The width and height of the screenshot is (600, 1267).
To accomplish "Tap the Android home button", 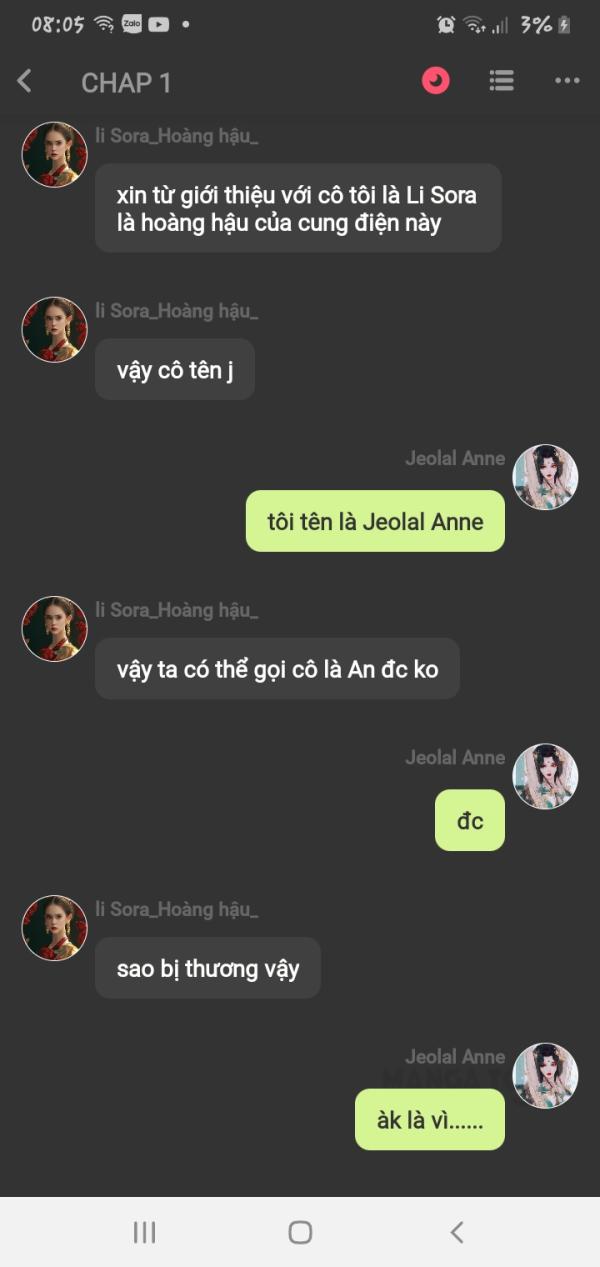I will (x=300, y=1232).
